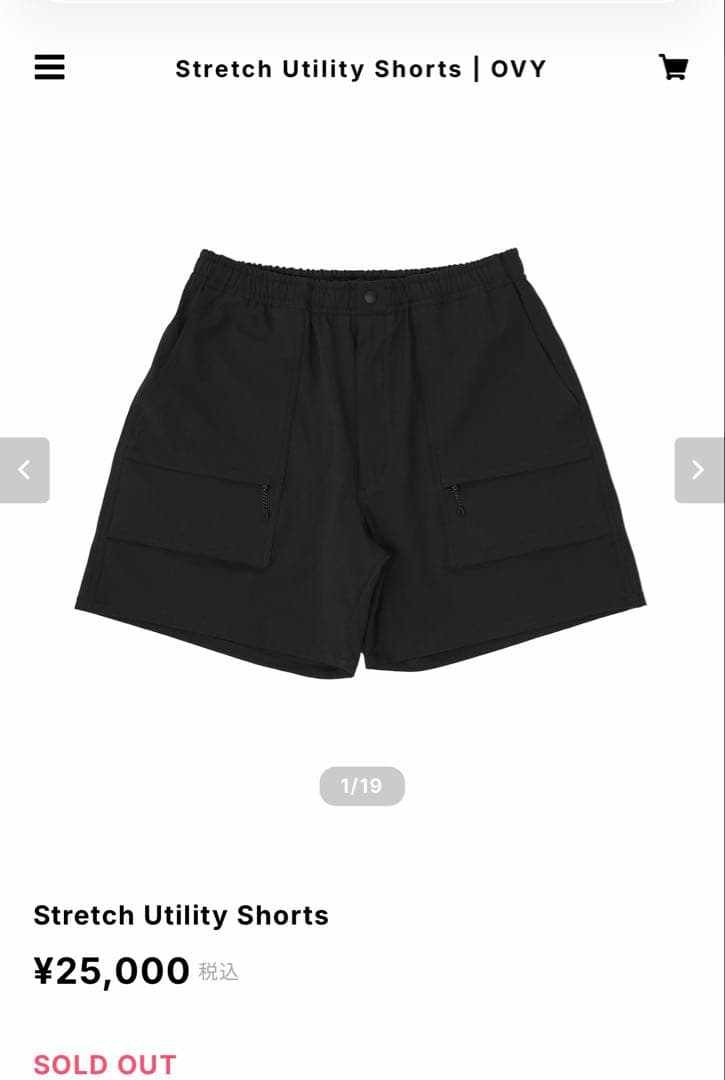Image resolution: width=725 pixels, height=1080 pixels.
Task: Click the pill-shaped slide indicator below the photo
Action: pyautogui.click(x=362, y=785)
